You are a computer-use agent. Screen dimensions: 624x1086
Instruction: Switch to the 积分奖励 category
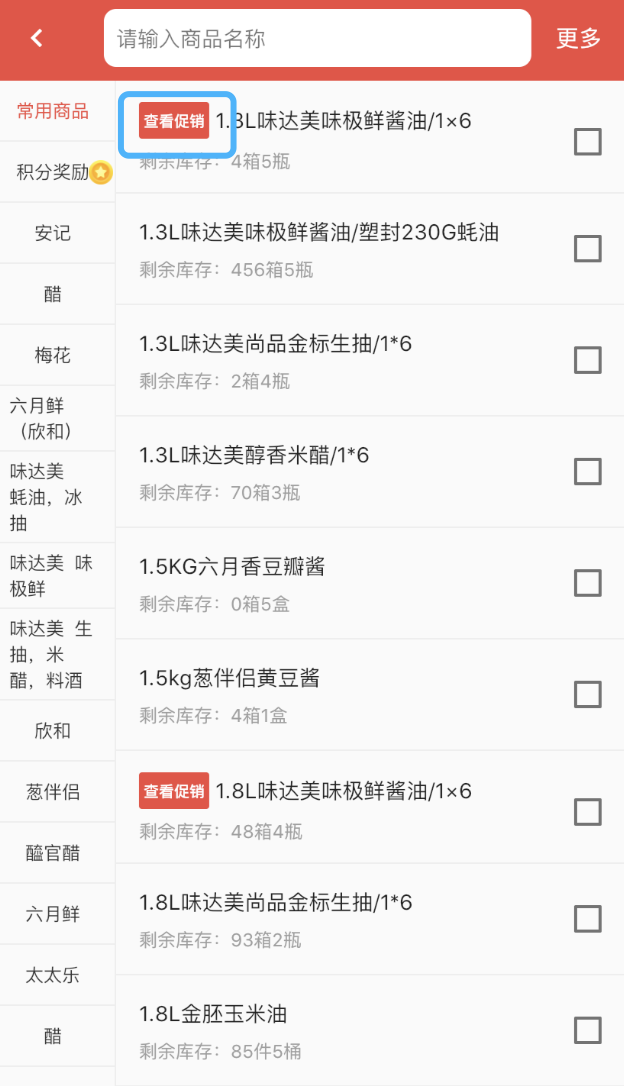tap(57, 172)
